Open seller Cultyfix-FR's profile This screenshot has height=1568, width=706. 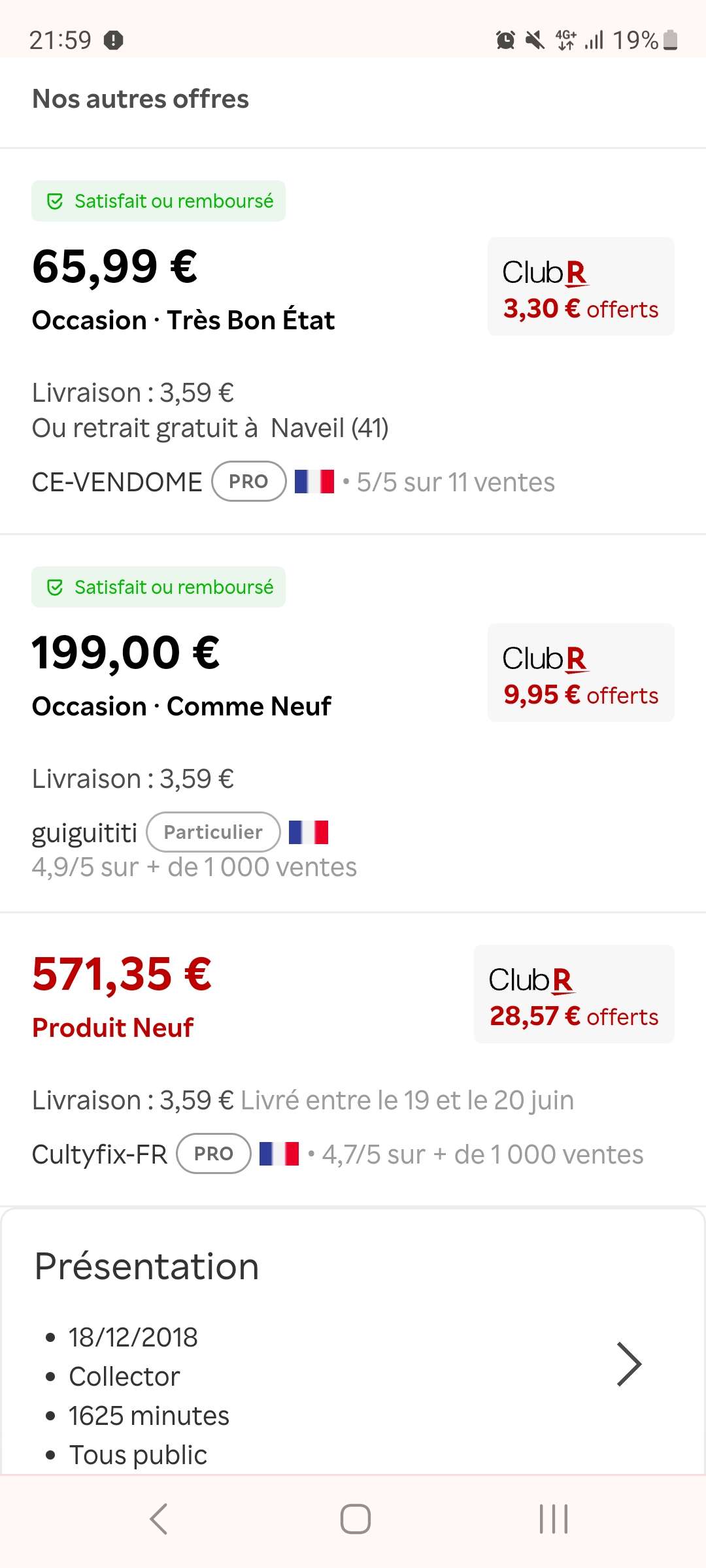pos(99,1154)
